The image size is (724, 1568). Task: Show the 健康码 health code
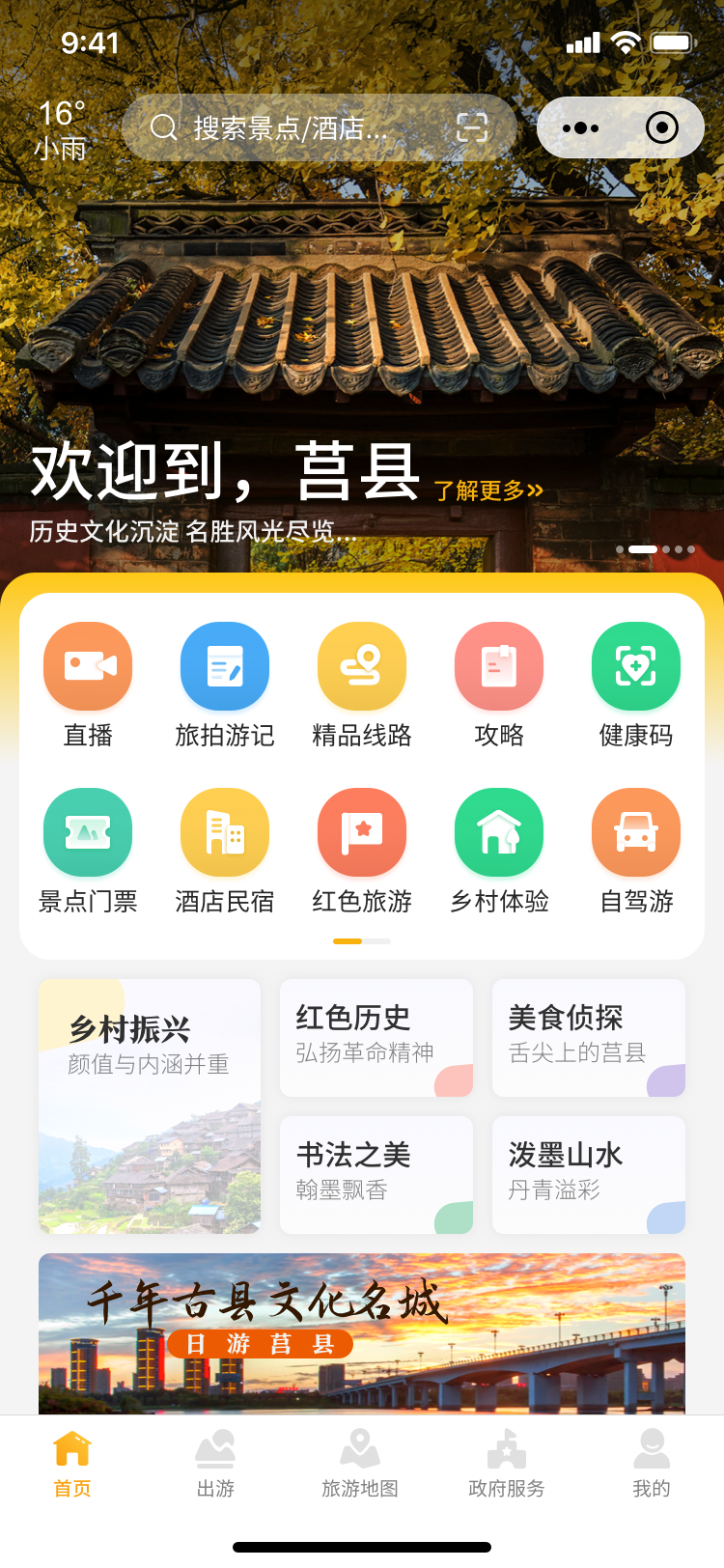[636, 665]
